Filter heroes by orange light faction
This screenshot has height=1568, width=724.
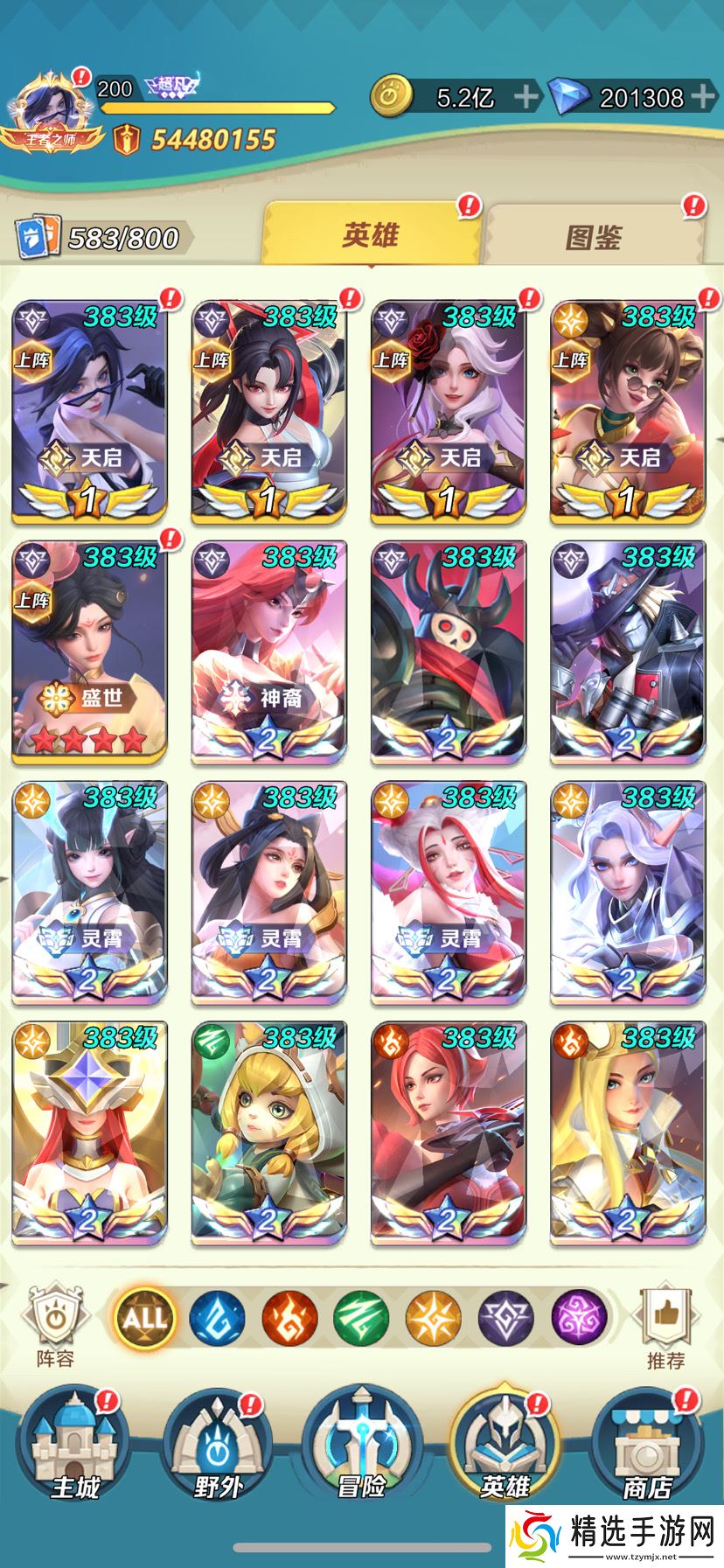(434, 1317)
